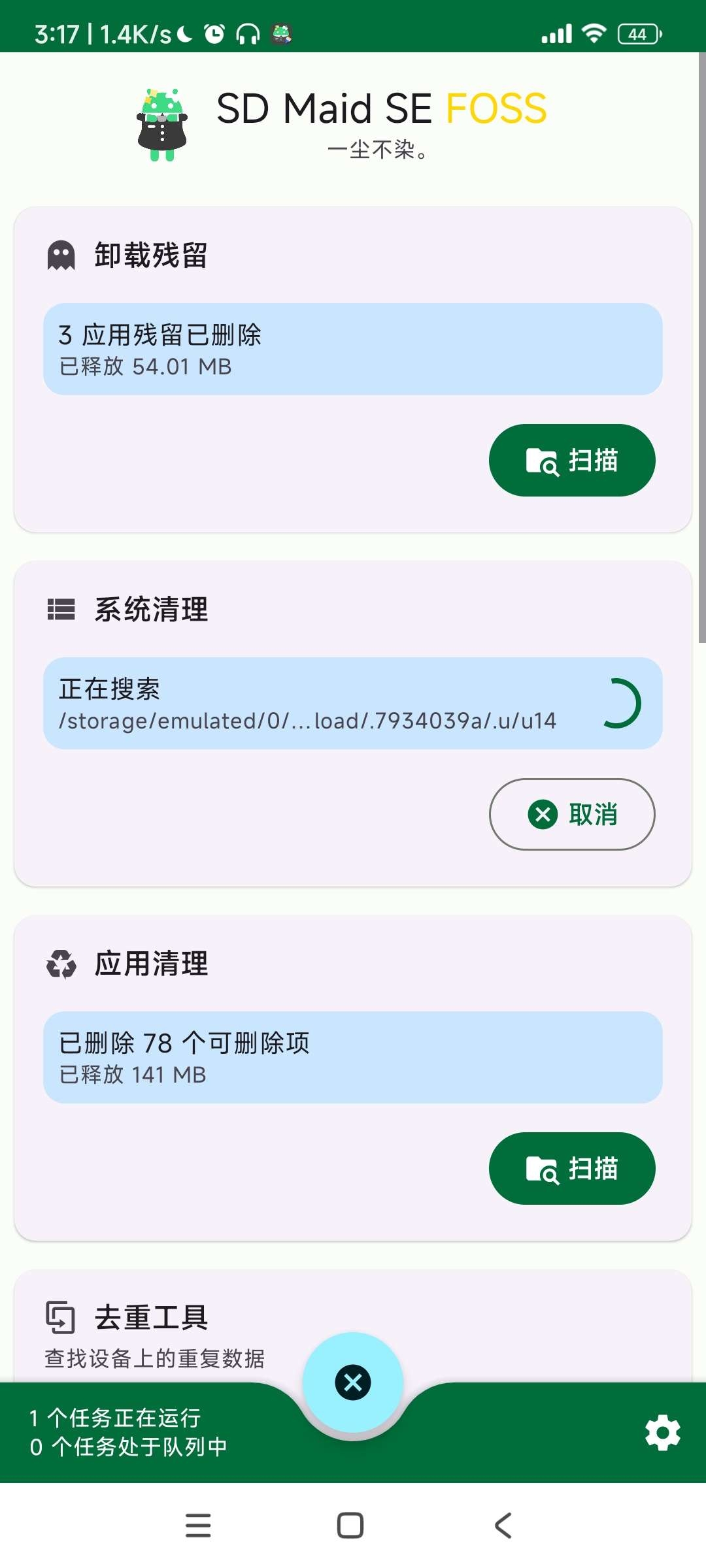
Task: Open recent apps from navigation bar
Action: tap(198, 1526)
